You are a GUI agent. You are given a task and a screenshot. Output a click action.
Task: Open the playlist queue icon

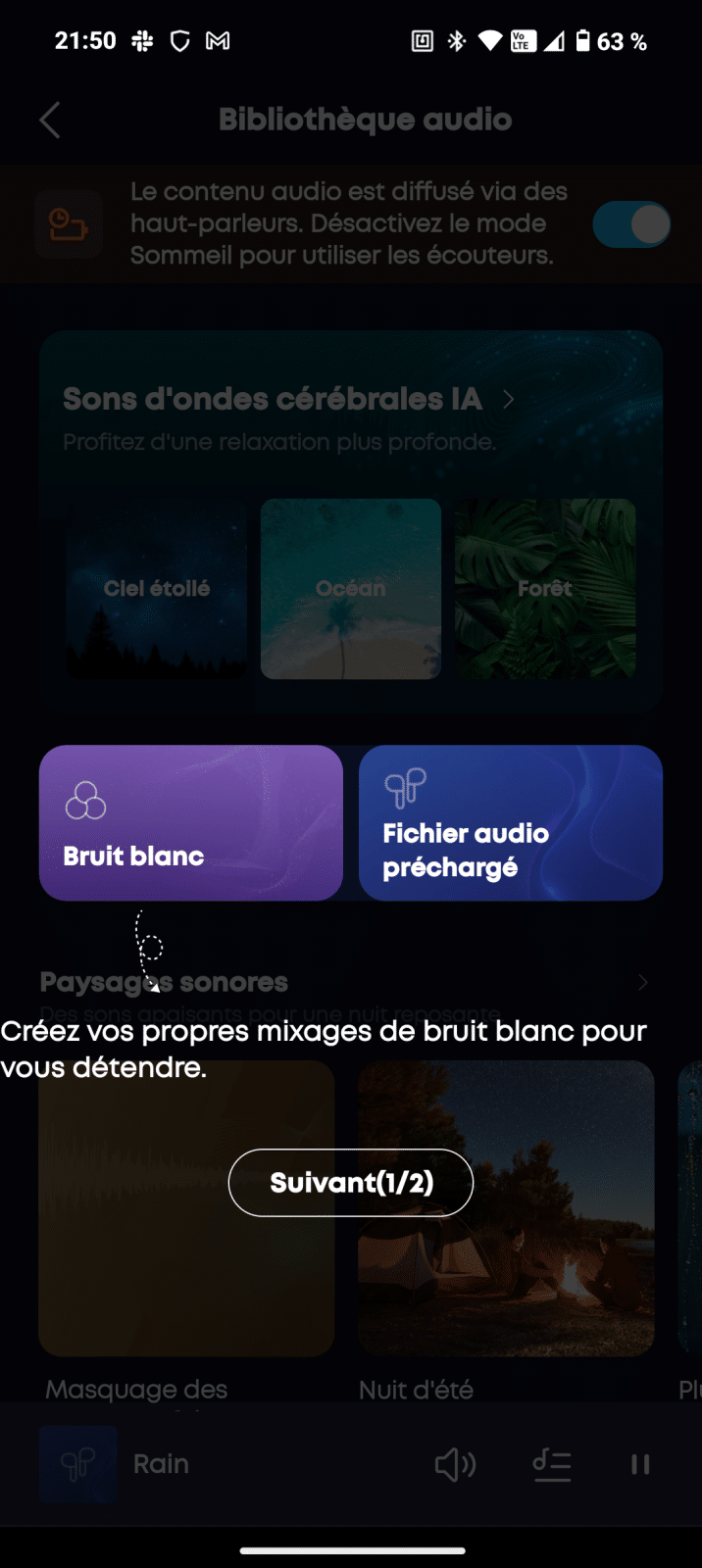552,1464
